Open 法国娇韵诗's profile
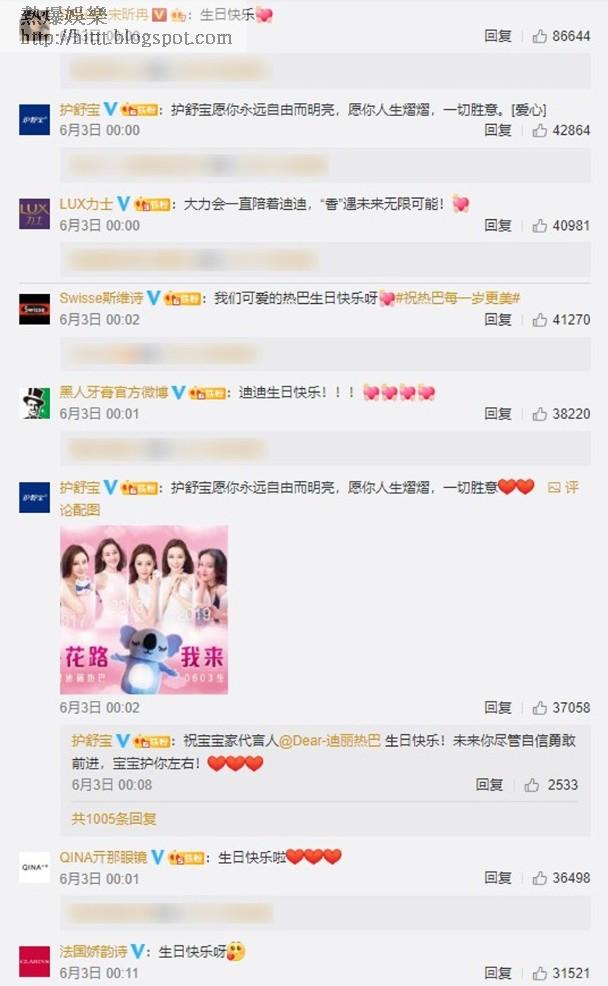 pos(94,950)
